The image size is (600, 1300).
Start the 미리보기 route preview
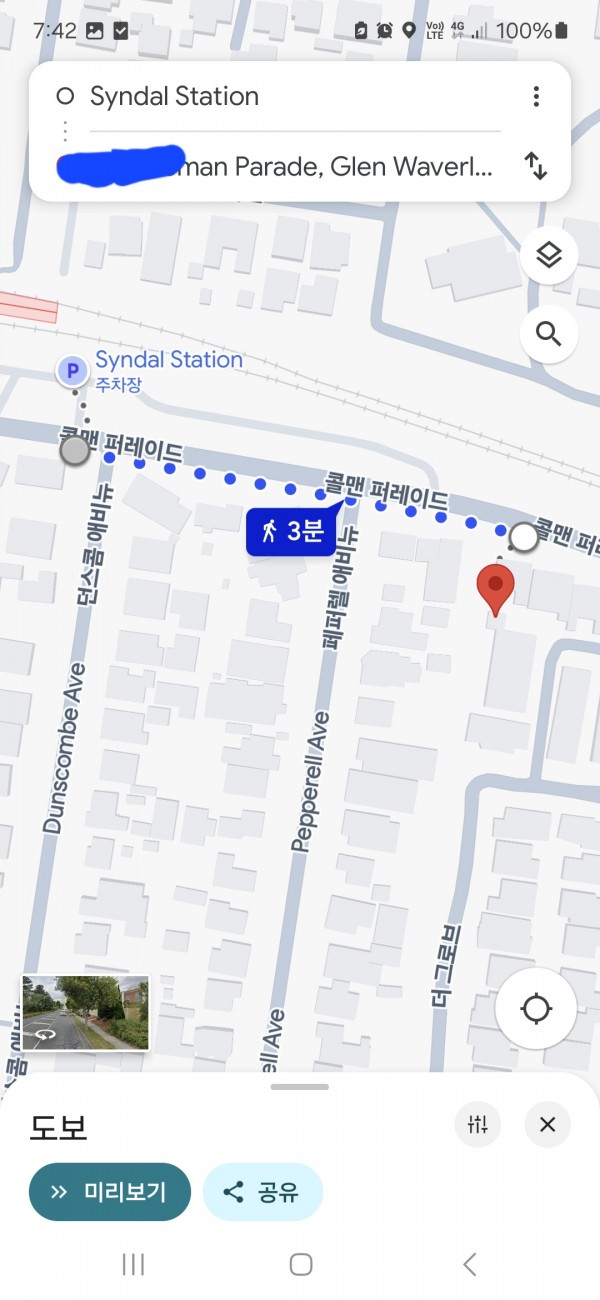click(110, 1192)
